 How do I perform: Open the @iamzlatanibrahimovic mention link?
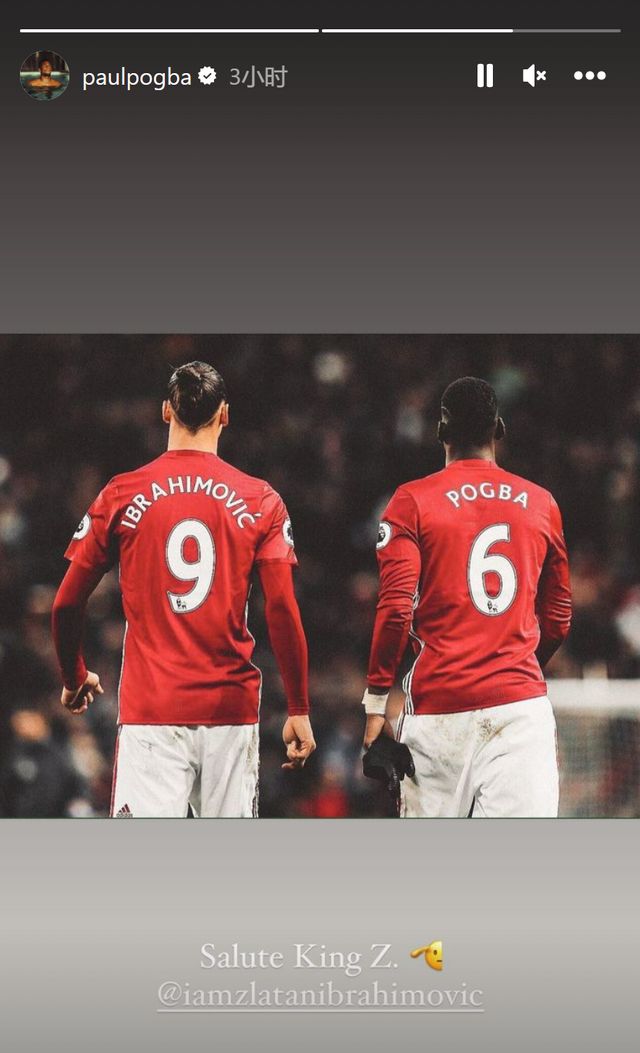tap(320, 995)
